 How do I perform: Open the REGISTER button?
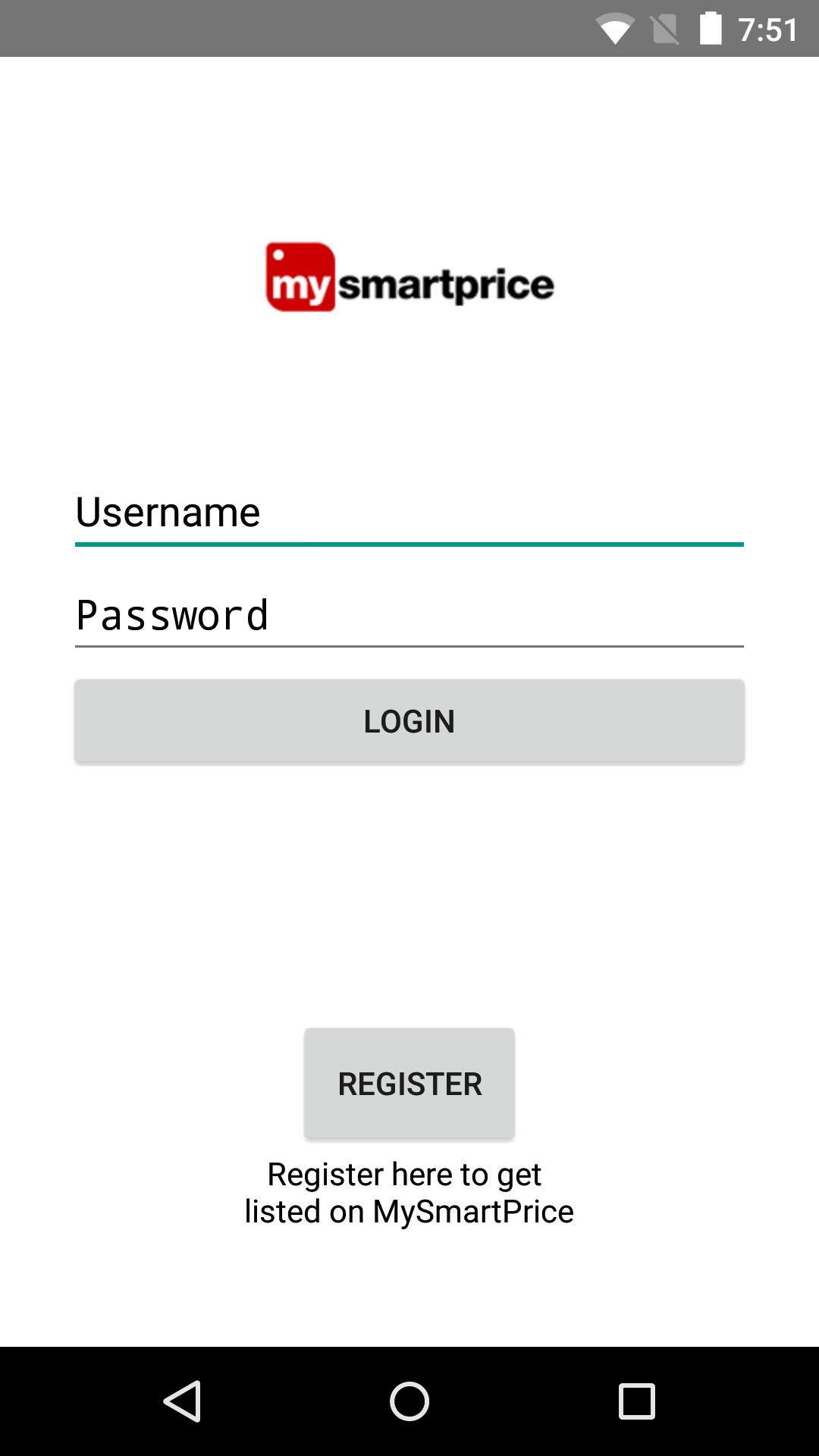[409, 1083]
